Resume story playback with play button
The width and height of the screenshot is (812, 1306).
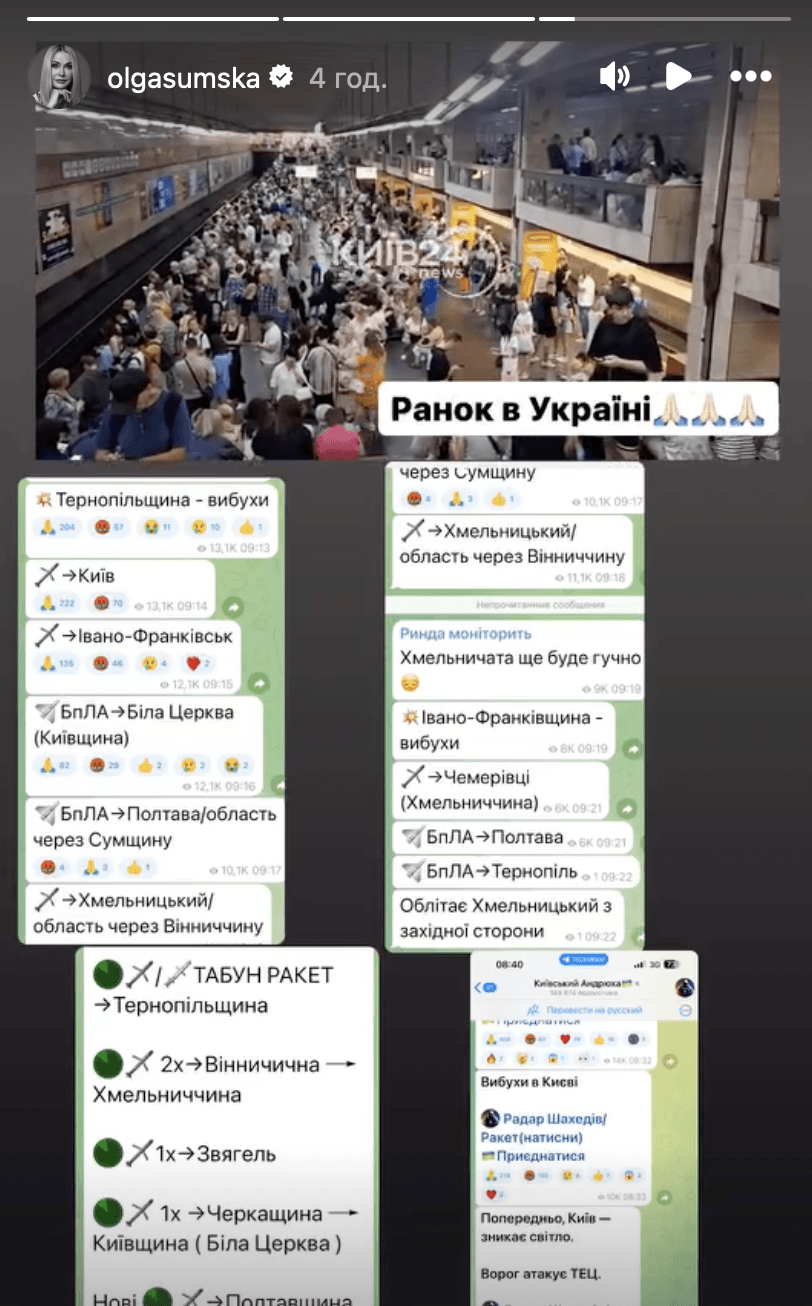coord(677,76)
